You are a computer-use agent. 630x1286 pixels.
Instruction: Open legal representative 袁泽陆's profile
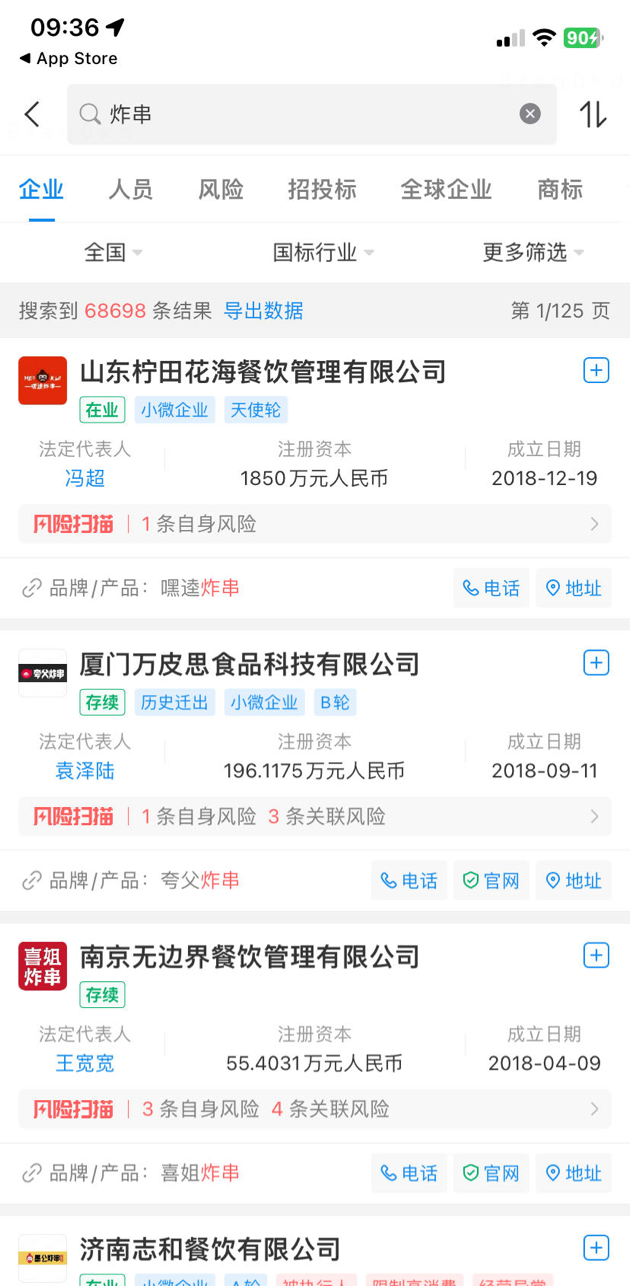tap(85, 771)
